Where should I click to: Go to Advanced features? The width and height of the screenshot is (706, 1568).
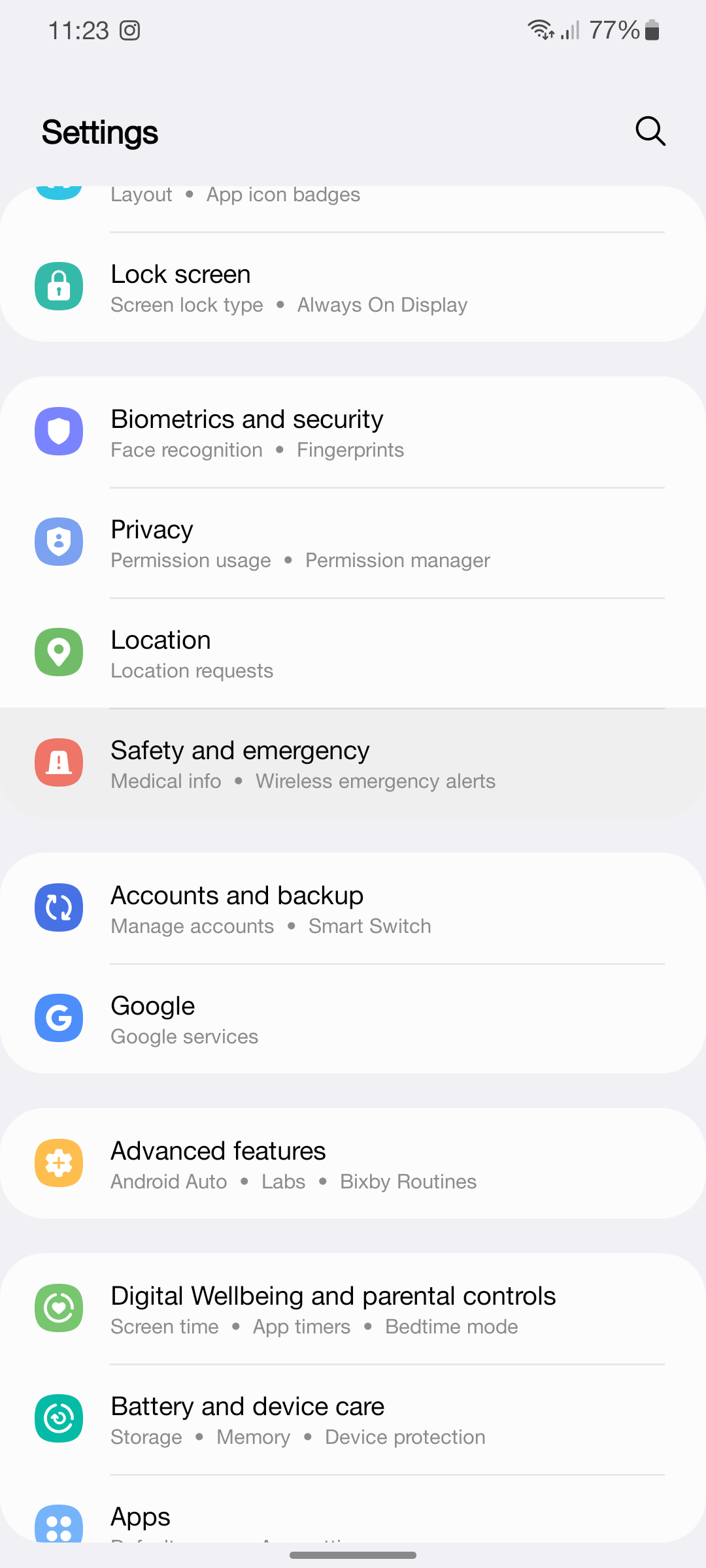(x=353, y=1164)
